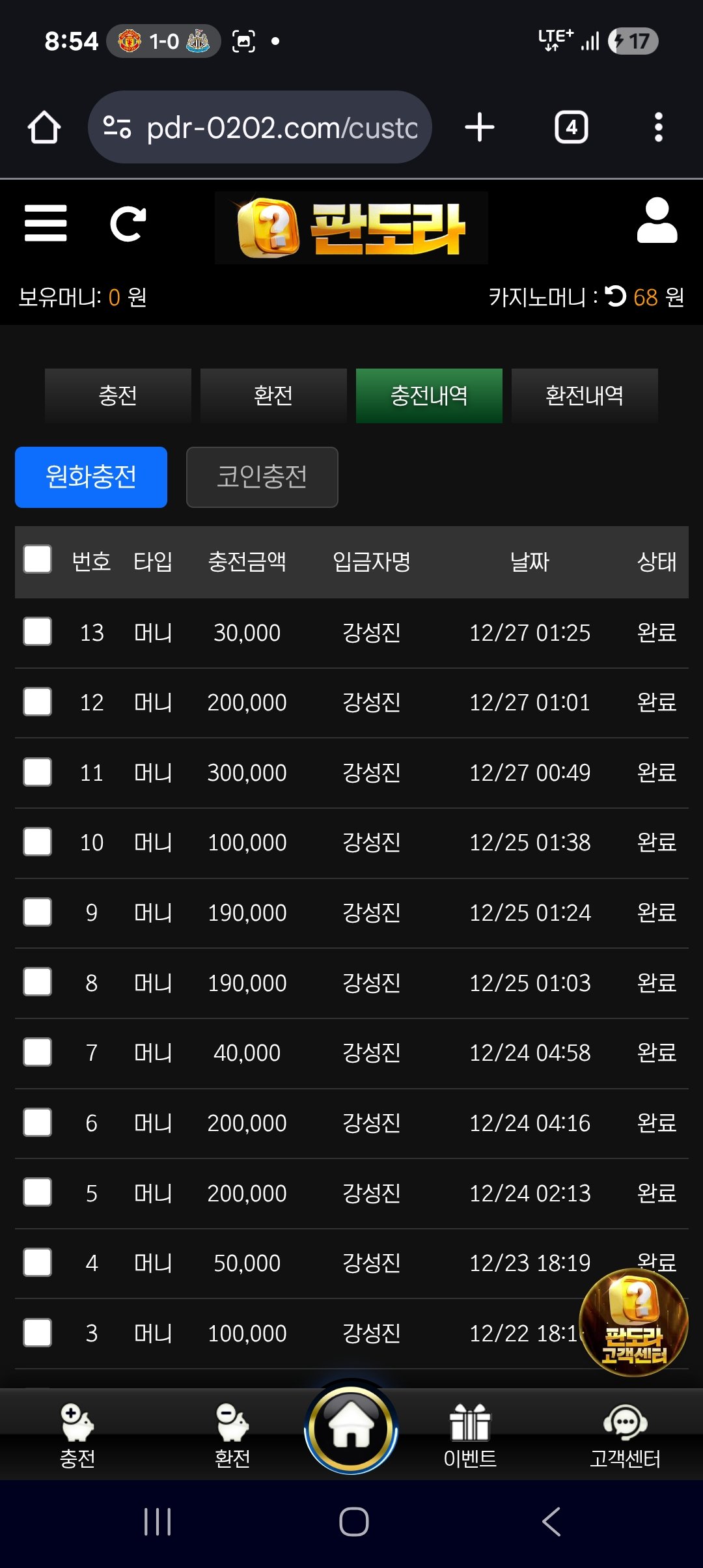Mark the checkbox for entry number 7

pyautogui.click(x=38, y=1052)
